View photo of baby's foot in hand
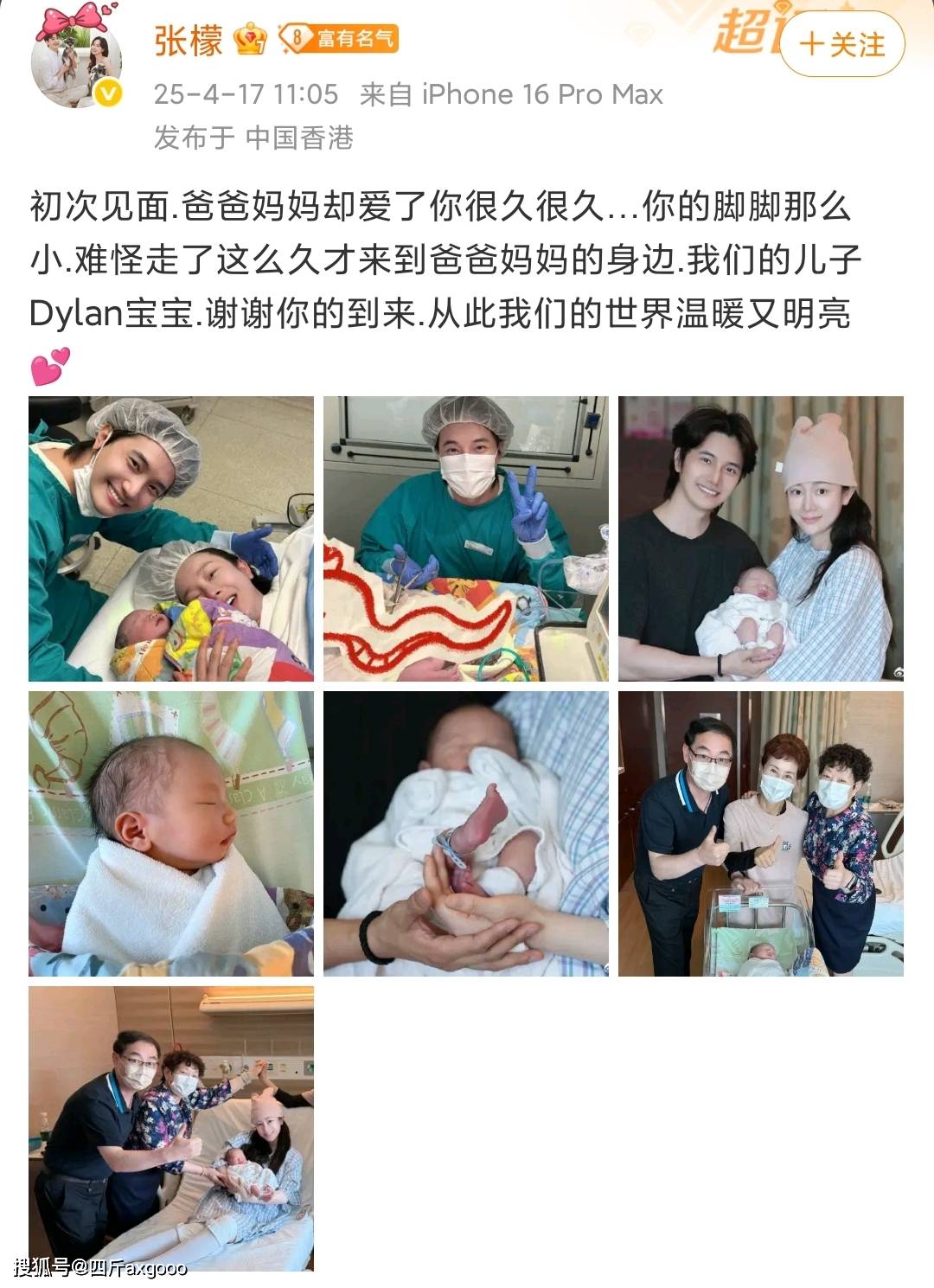Viewport: 934px width, 1288px height. coord(465,834)
